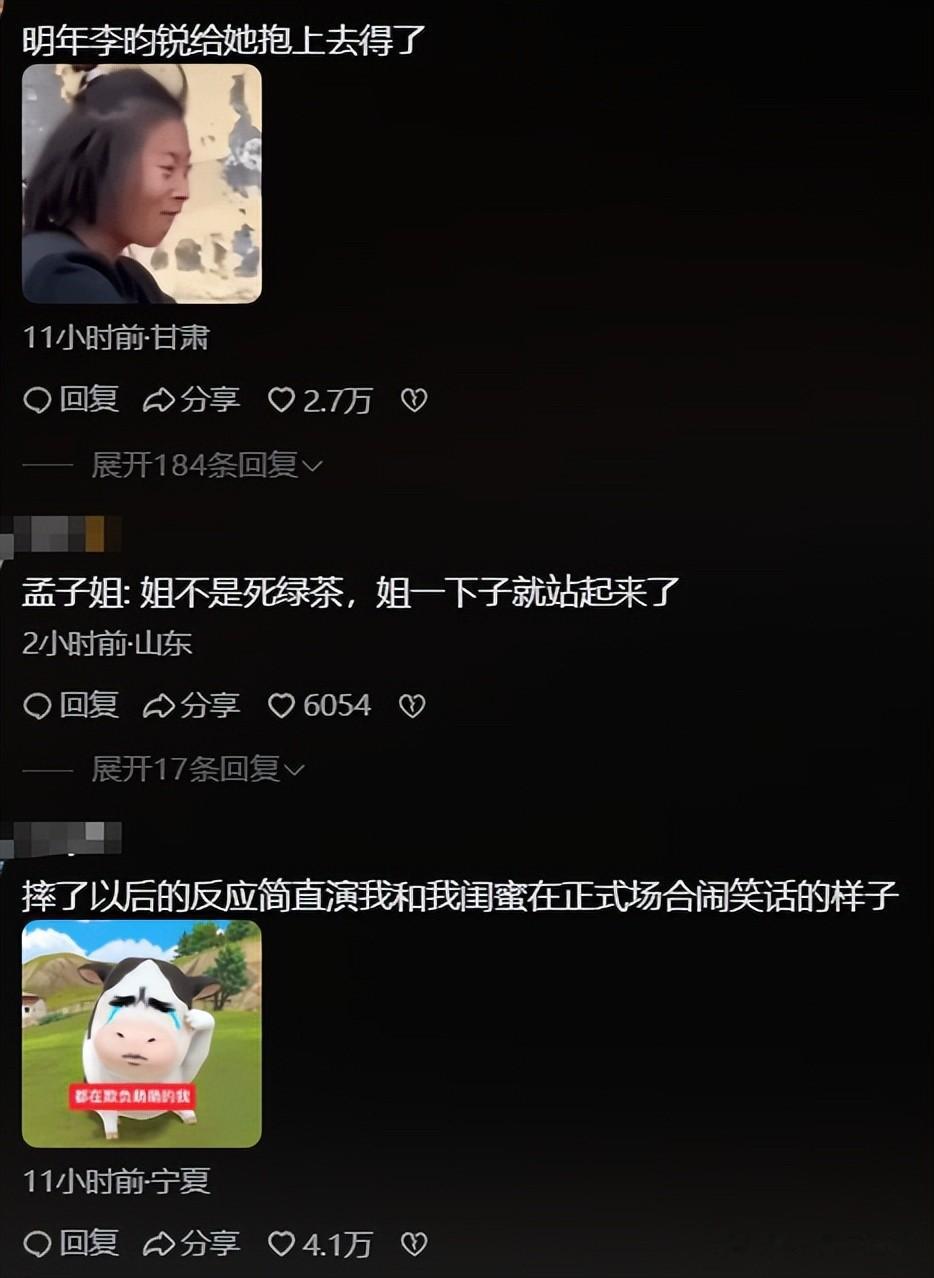Click the reply speech-bubble icon on the first comment
Image resolution: width=934 pixels, height=1278 pixels.
[38, 399]
